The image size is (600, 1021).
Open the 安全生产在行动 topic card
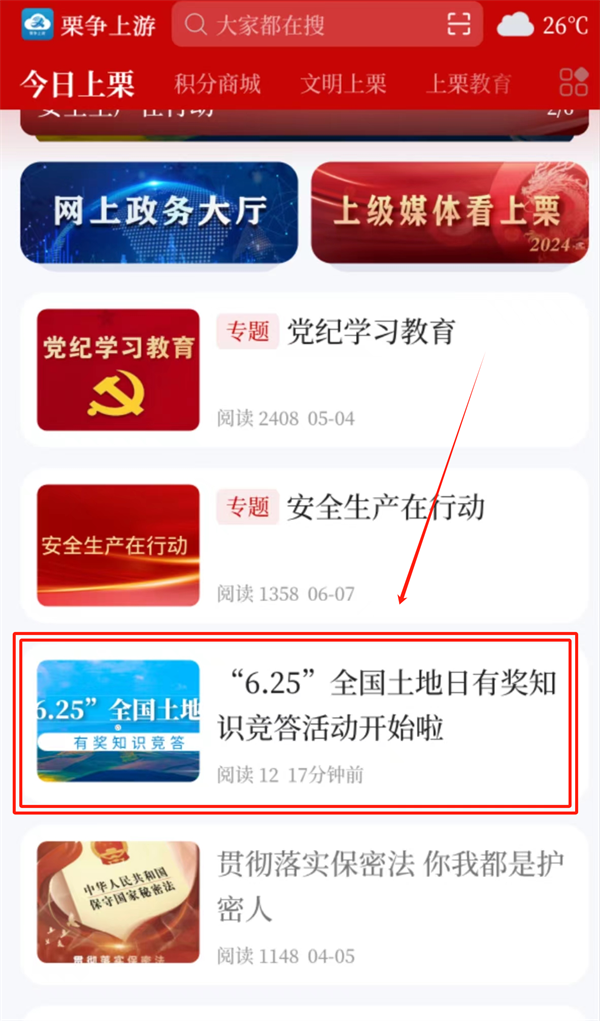point(300,546)
